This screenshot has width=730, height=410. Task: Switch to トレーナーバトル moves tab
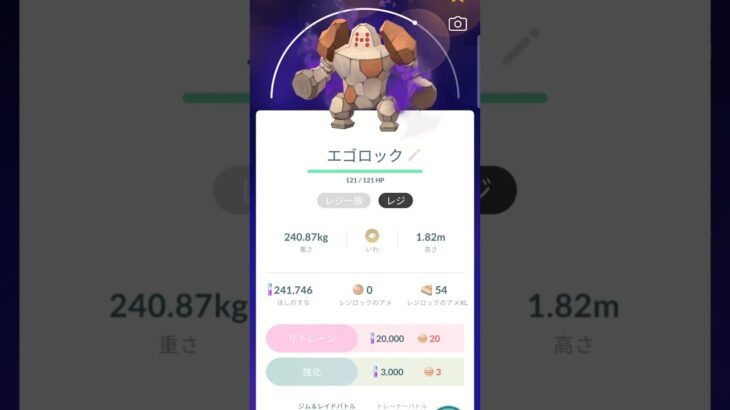(x=400, y=405)
